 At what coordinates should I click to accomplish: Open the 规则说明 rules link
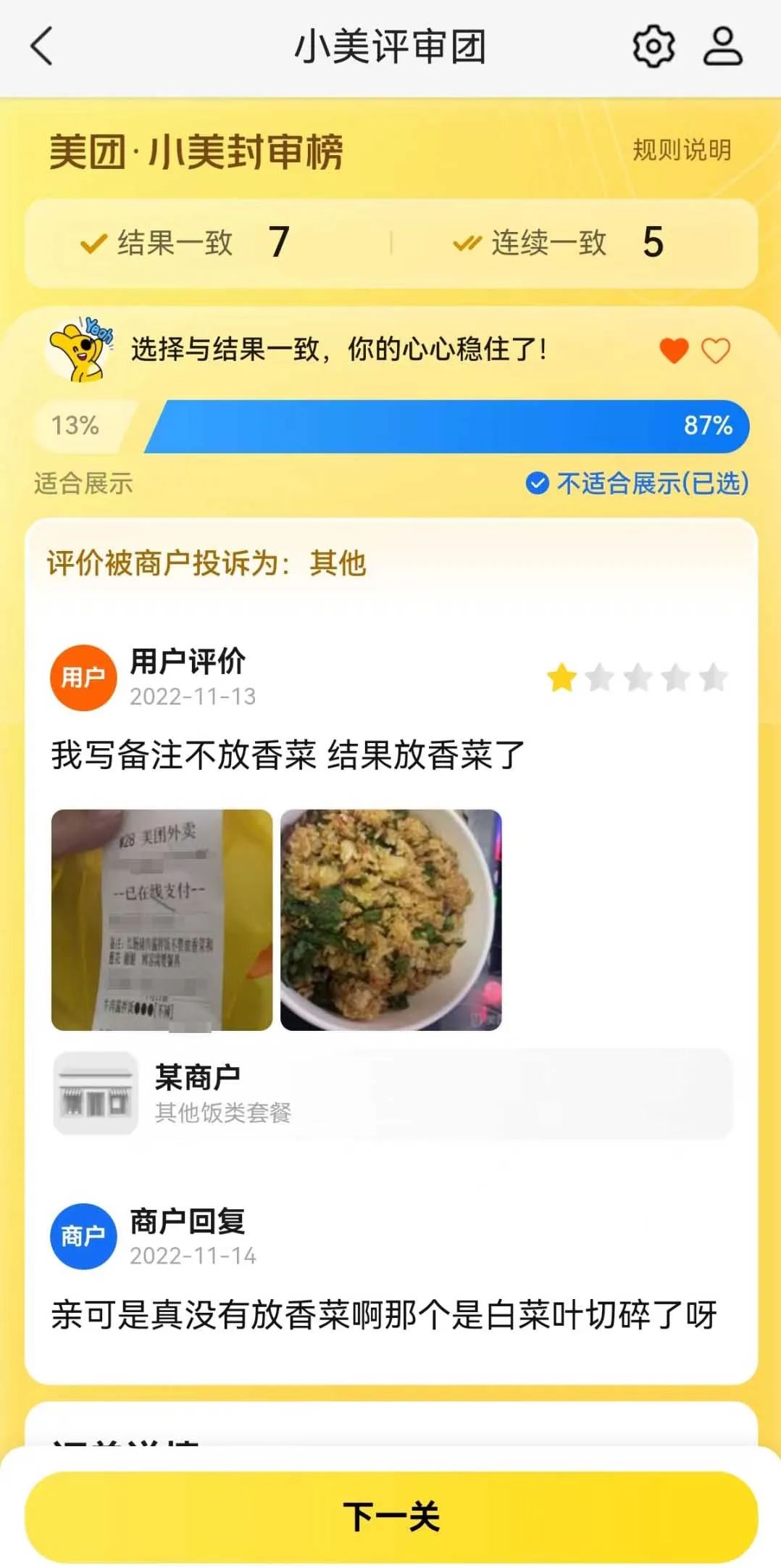(x=680, y=150)
